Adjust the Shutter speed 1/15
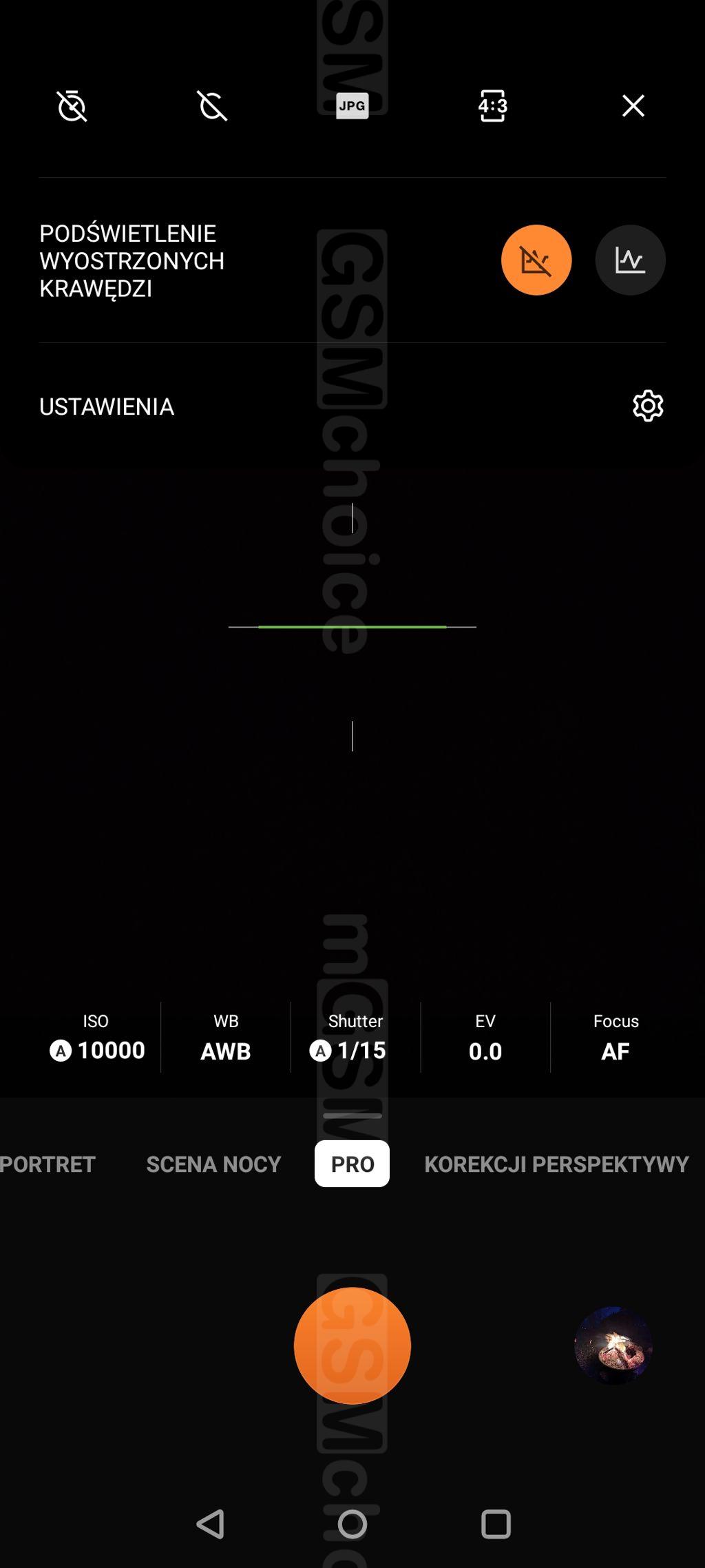705x1568 pixels. coord(355,1038)
